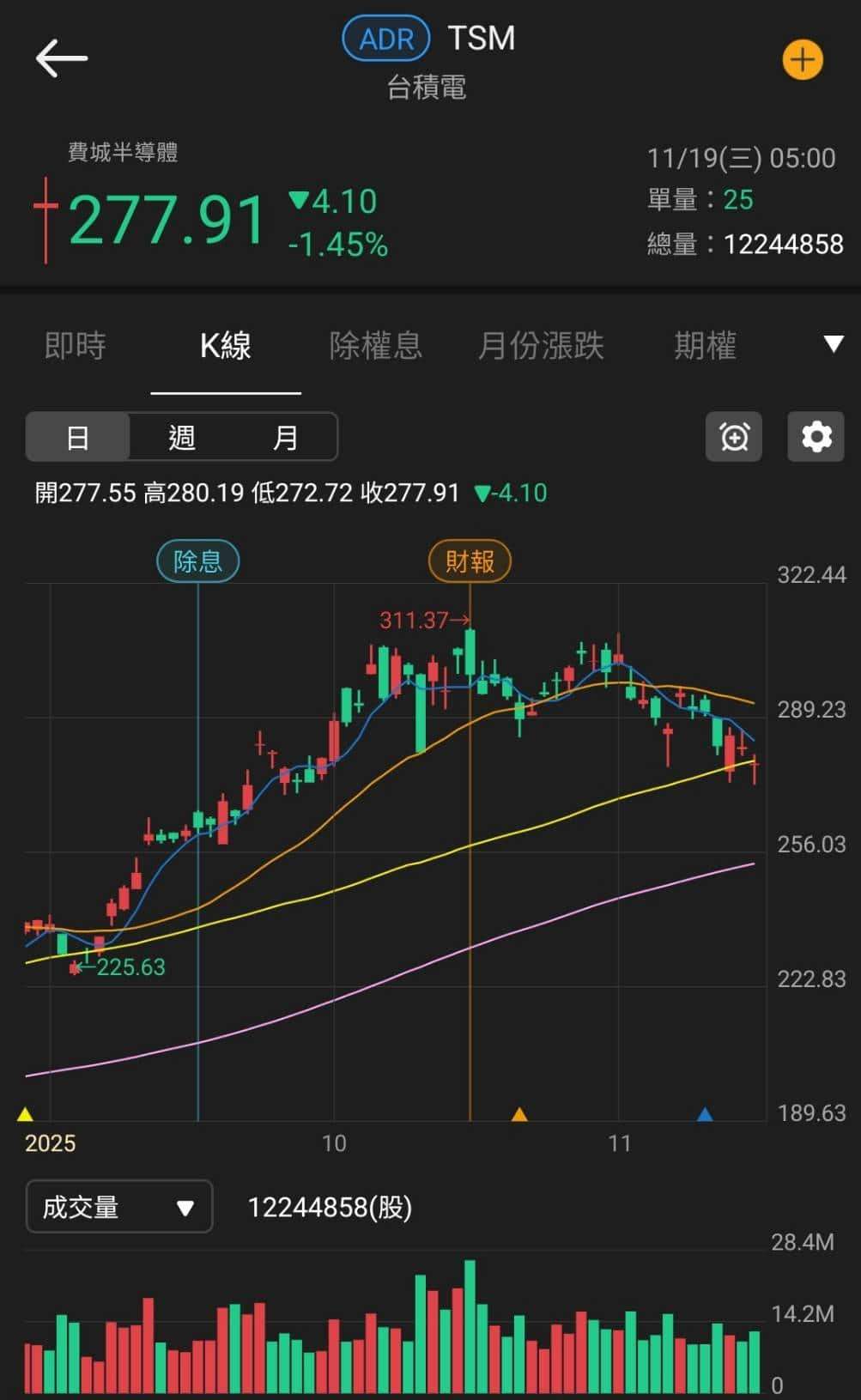This screenshot has height=1400, width=861.
Task: Select the orange triangle marker below chart
Action: (518, 1114)
